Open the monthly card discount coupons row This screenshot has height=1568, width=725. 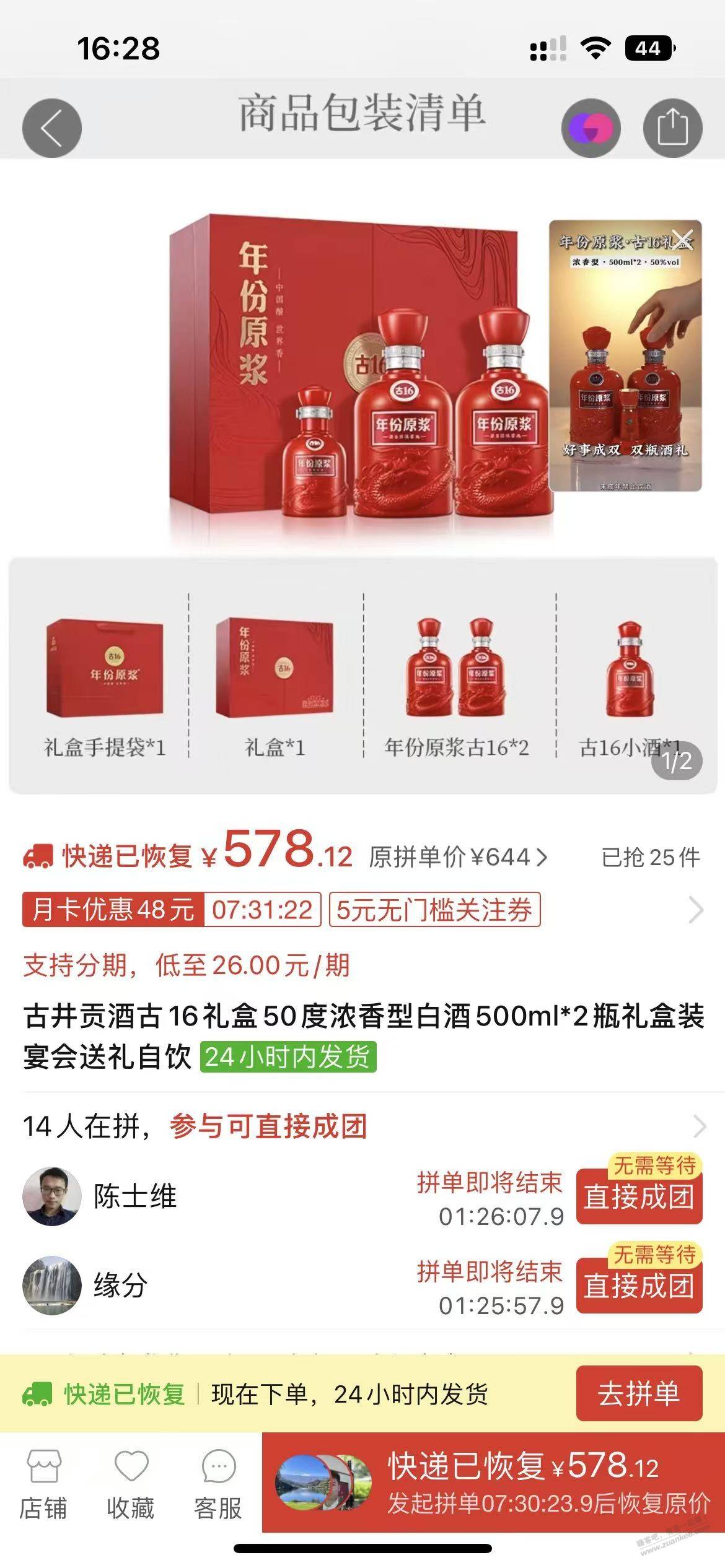(696, 910)
